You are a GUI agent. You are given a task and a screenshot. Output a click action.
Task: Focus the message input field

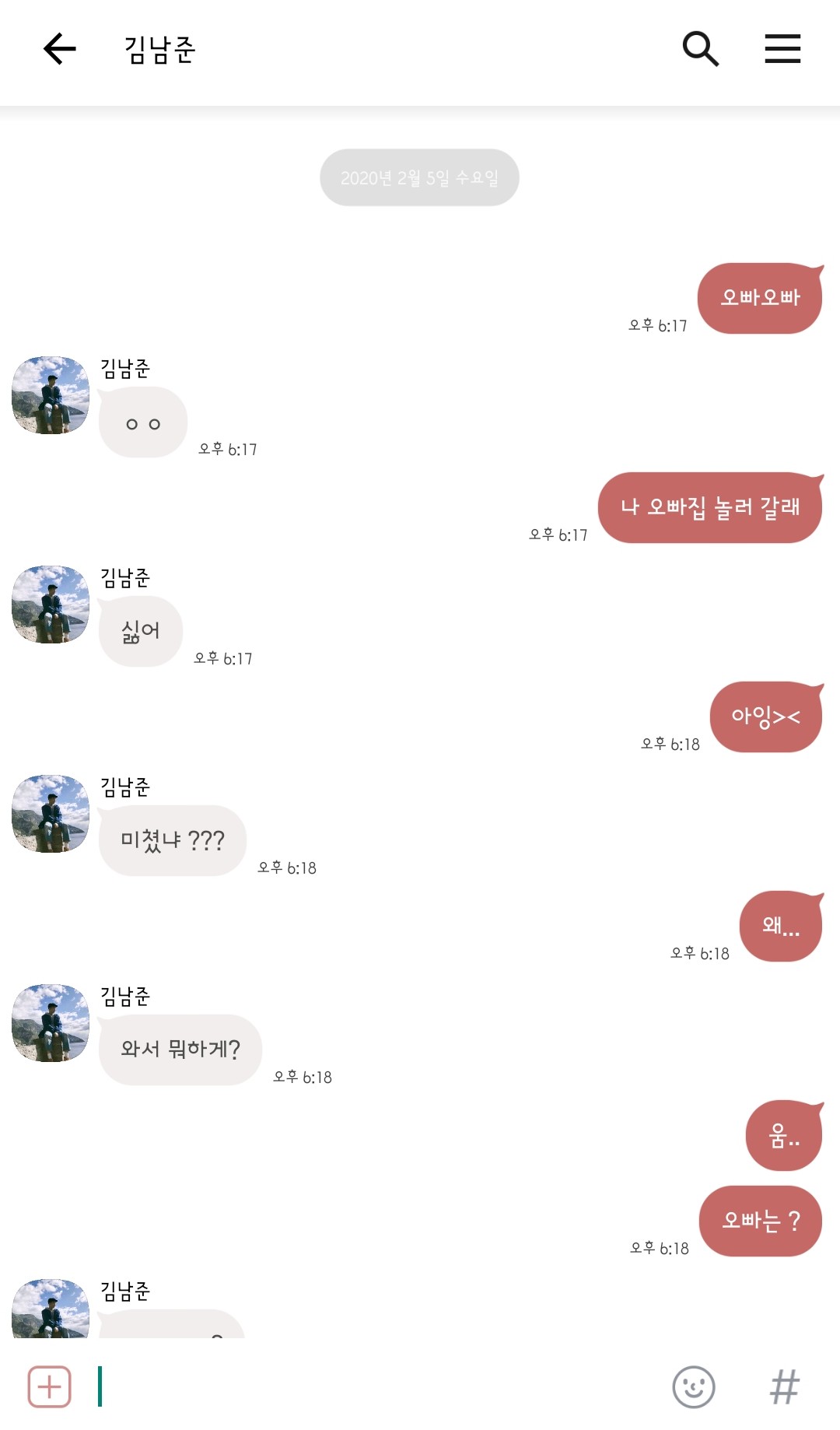373,1386
